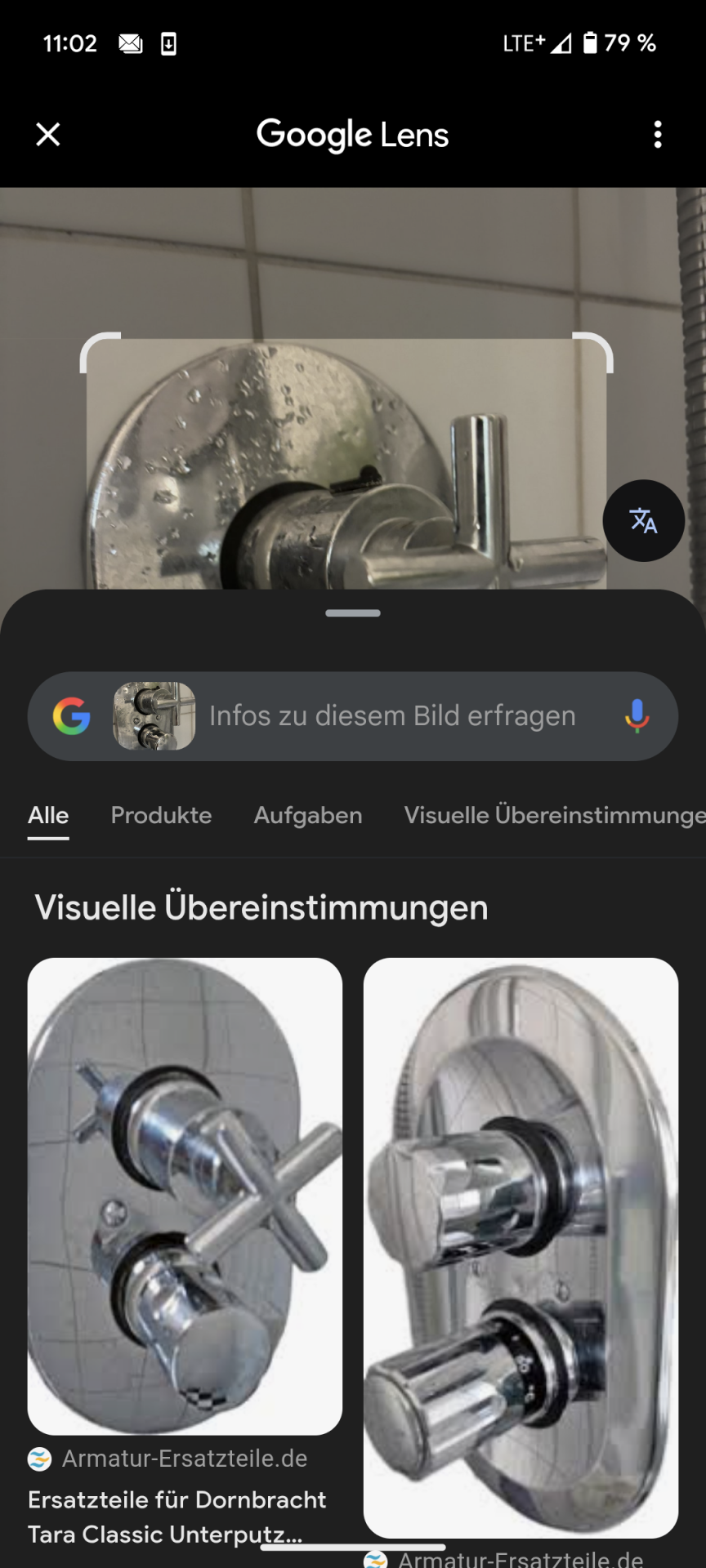Close Google Lens with the X
The width and height of the screenshot is (706, 1568).
coord(48,135)
